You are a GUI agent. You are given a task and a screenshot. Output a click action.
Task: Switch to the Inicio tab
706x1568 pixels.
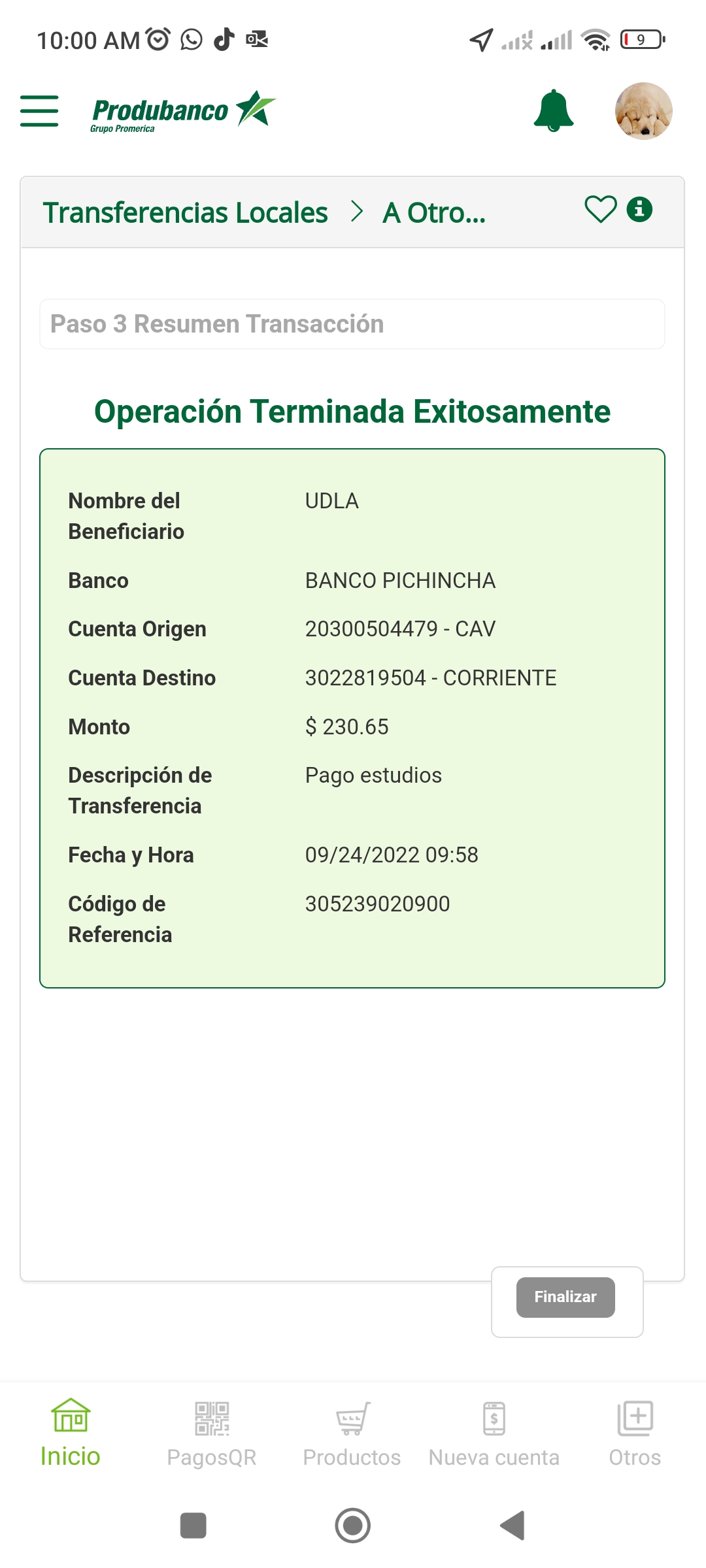[x=71, y=1434]
